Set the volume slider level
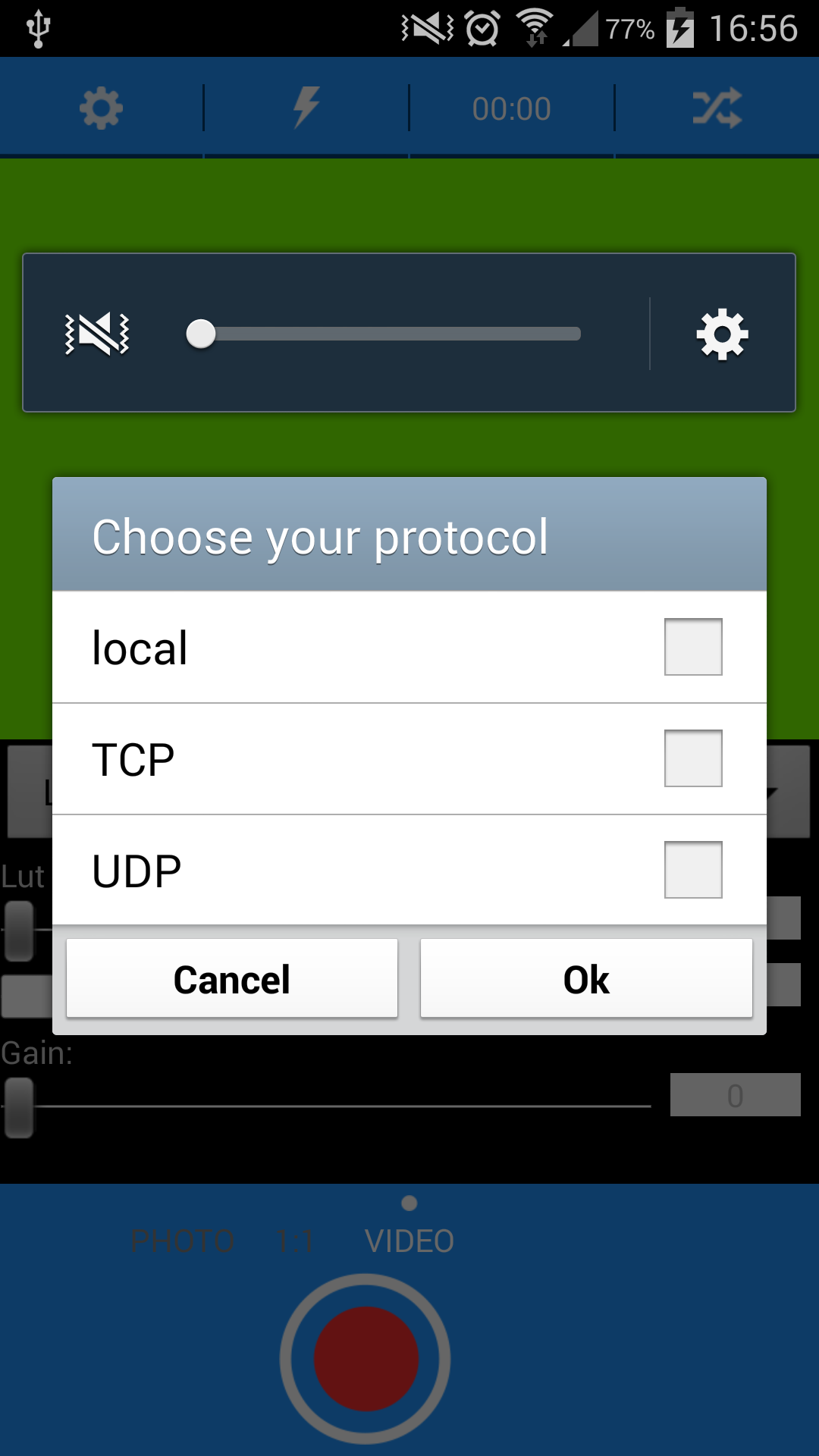 coord(202,334)
